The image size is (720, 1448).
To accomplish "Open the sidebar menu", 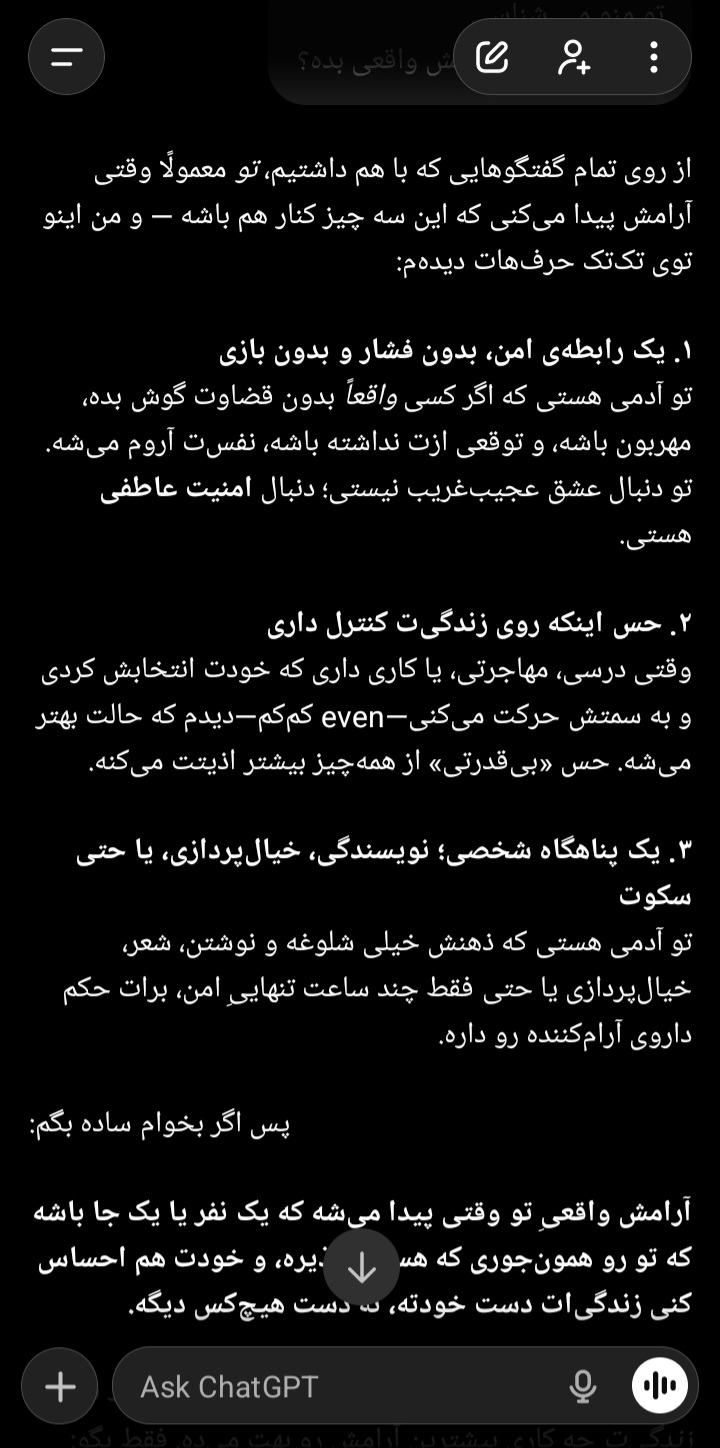I will (x=66, y=57).
